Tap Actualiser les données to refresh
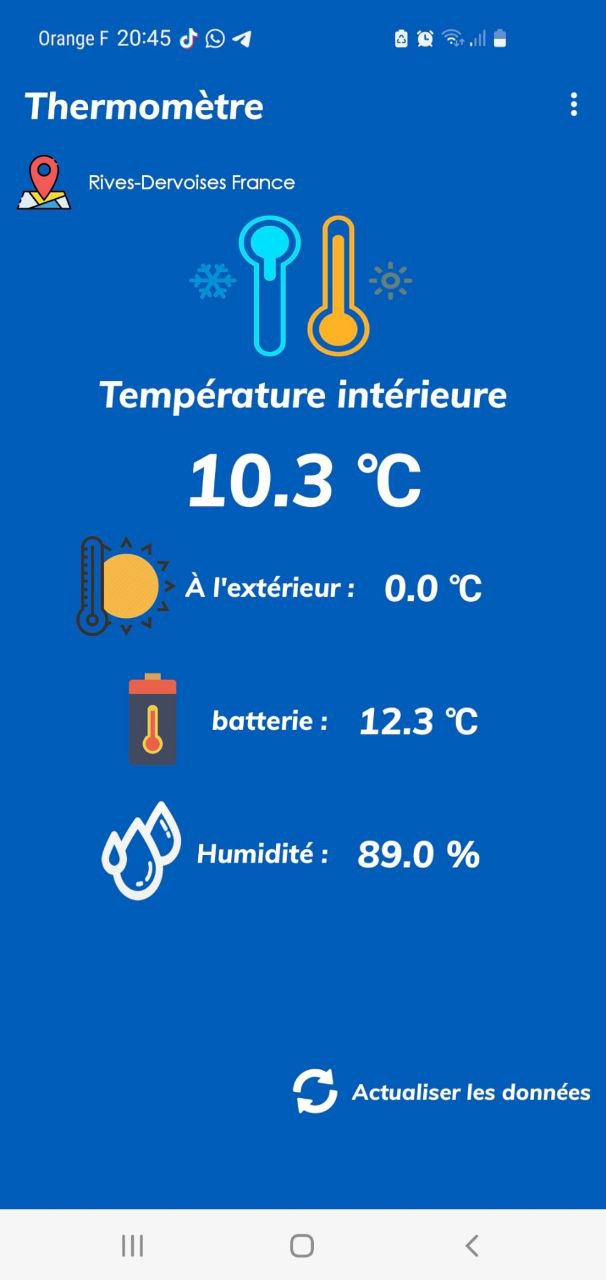Screen dimensions: 606x1280 click(x=441, y=1091)
